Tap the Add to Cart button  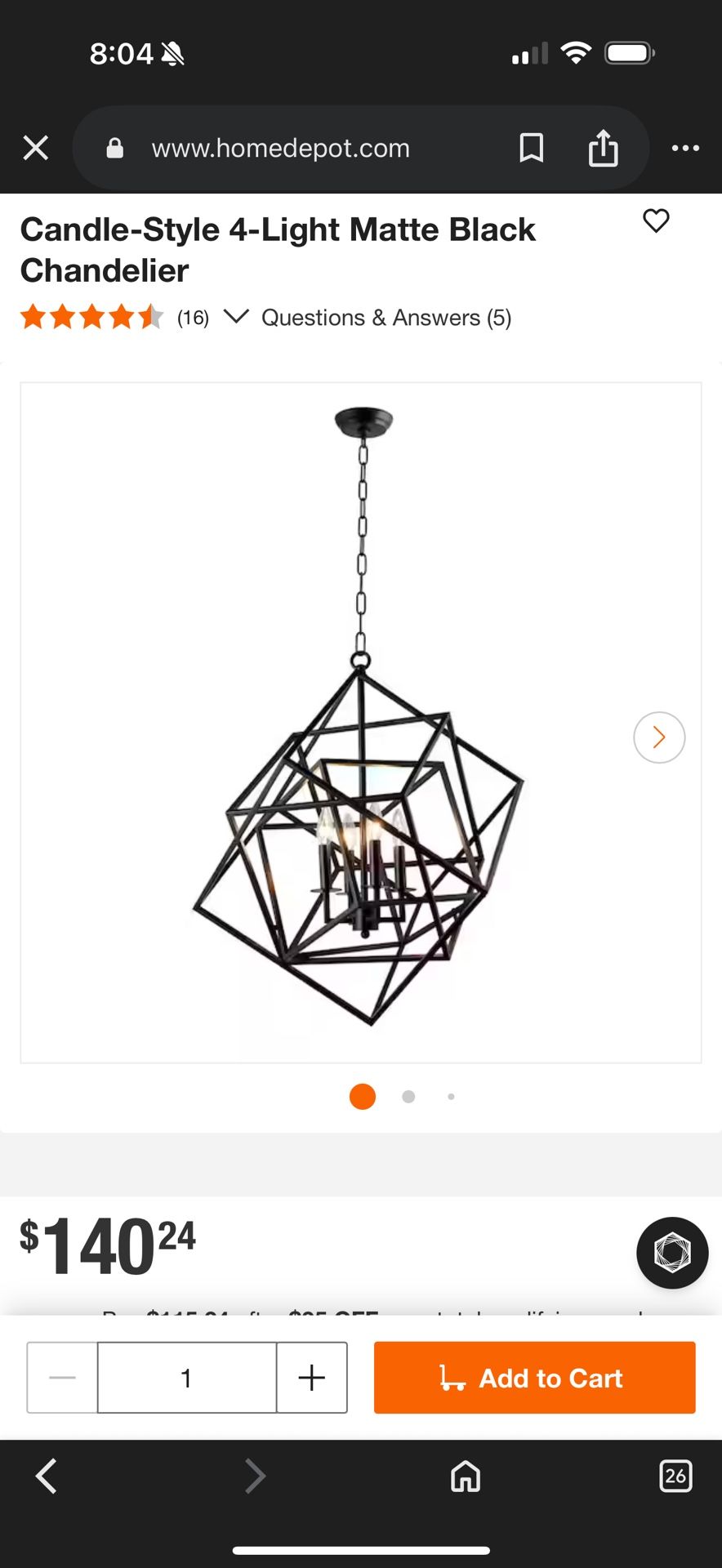tap(533, 1378)
